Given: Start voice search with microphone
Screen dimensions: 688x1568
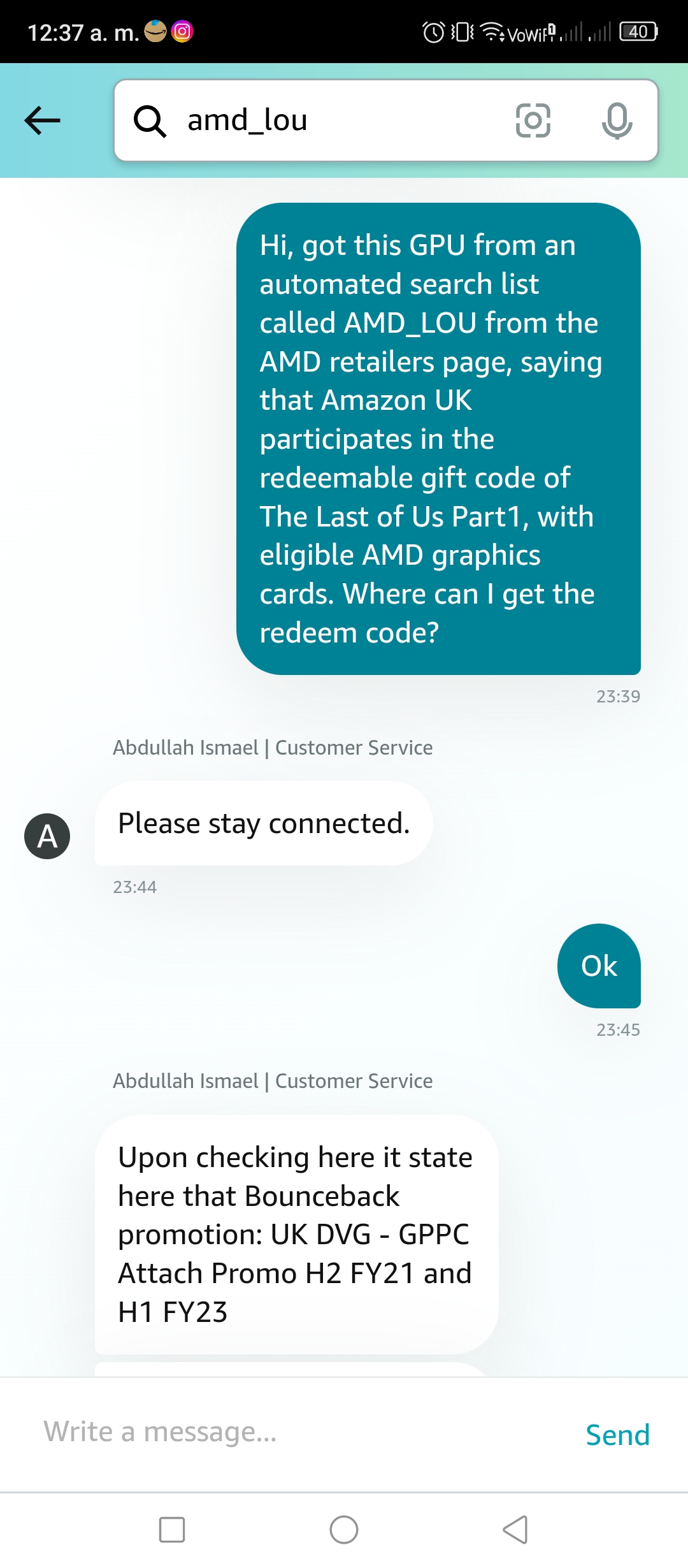Looking at the screenshot, I should click(x=617, y=120).
